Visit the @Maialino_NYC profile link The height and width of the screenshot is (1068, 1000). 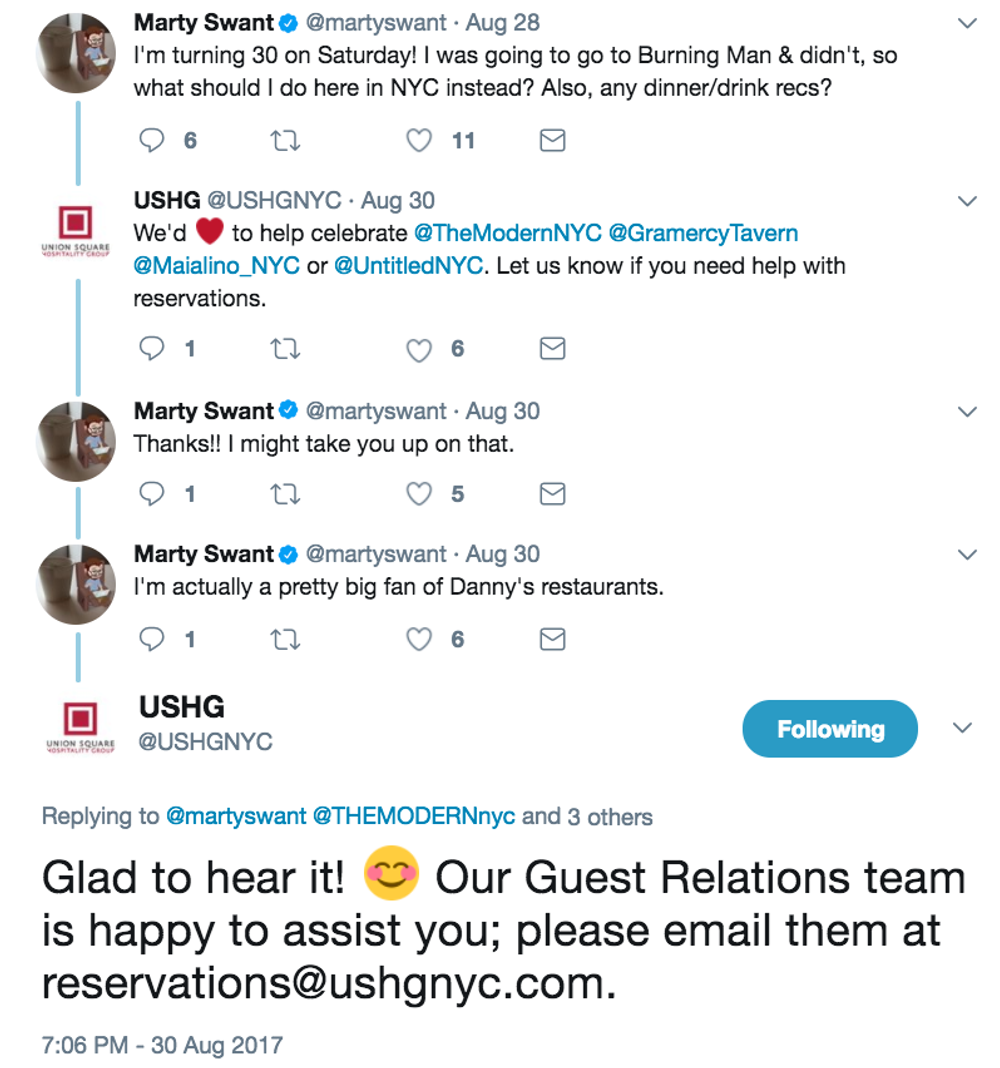217,266
